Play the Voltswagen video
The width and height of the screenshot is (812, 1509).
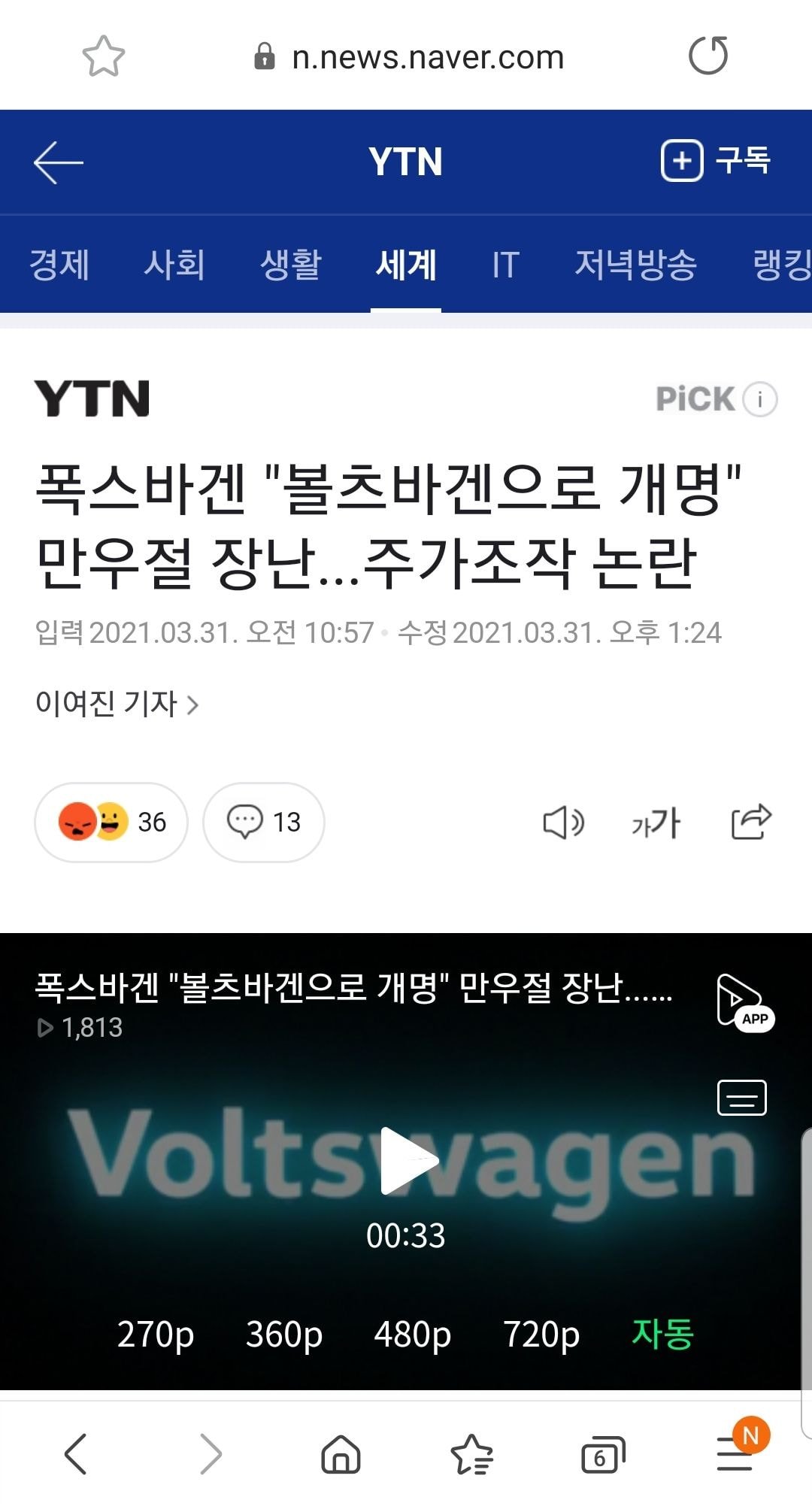[407, 1159]
